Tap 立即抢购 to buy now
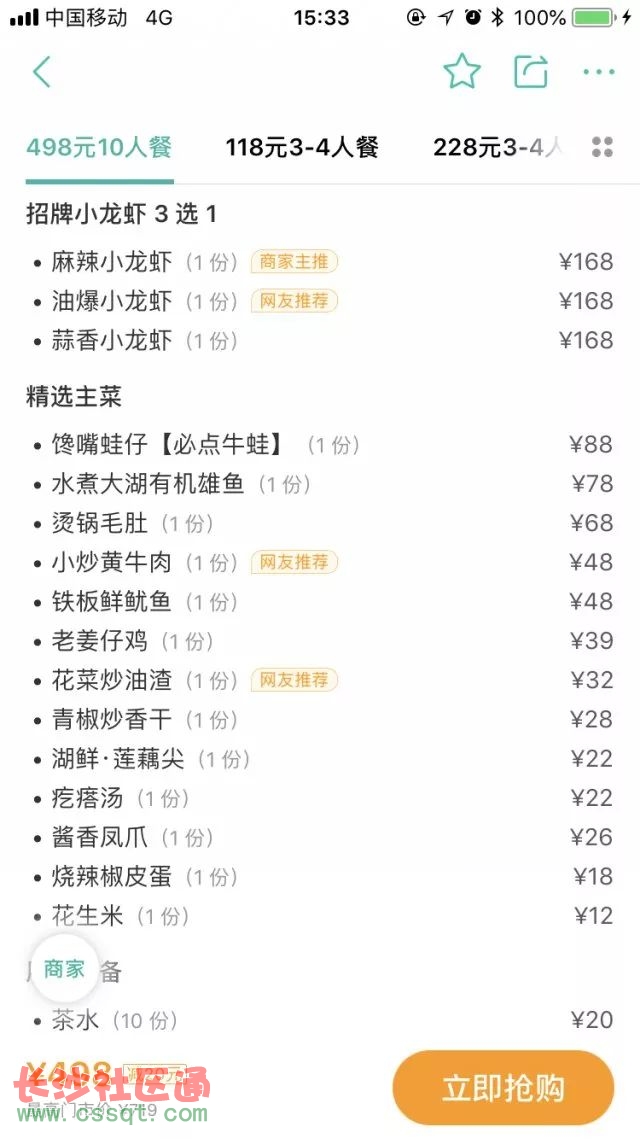This screenshot has width=640, height=1139. [x=503, y=1087]
